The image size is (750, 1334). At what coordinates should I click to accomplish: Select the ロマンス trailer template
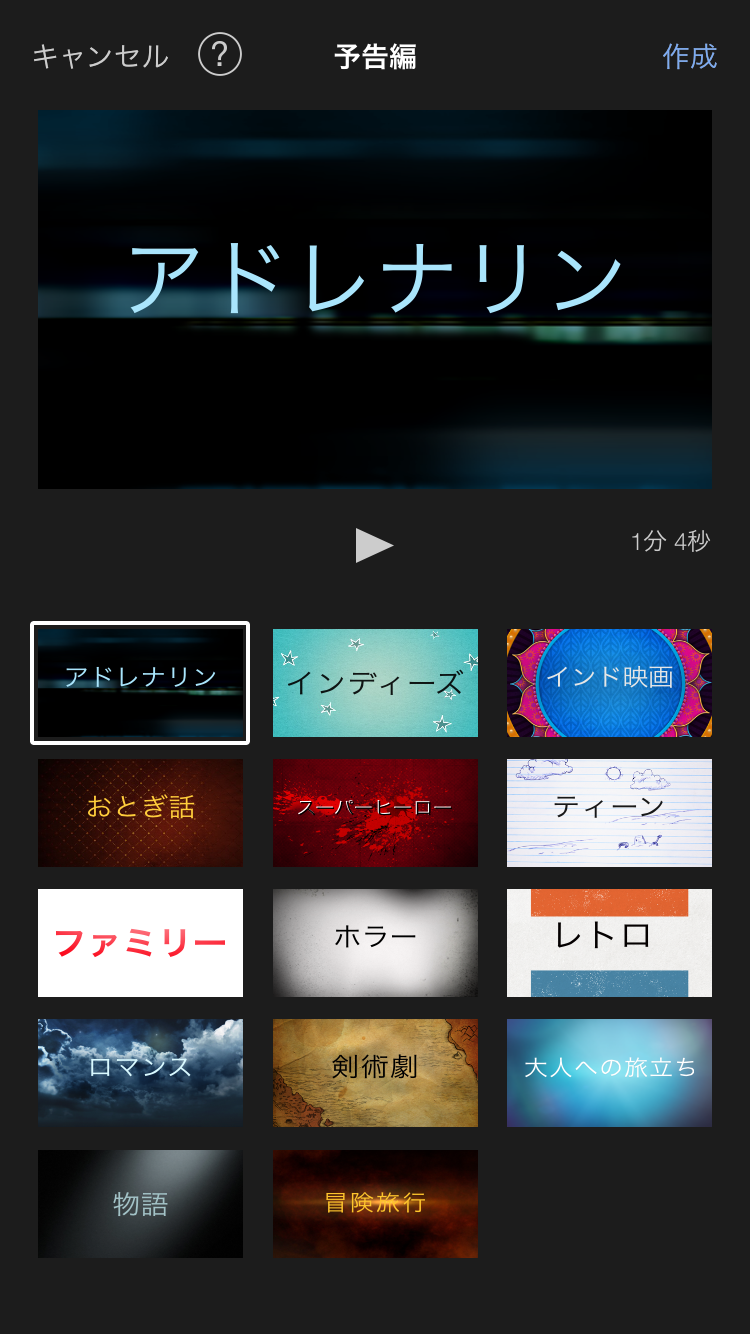pyautogui.click(x=140, y=1073)
